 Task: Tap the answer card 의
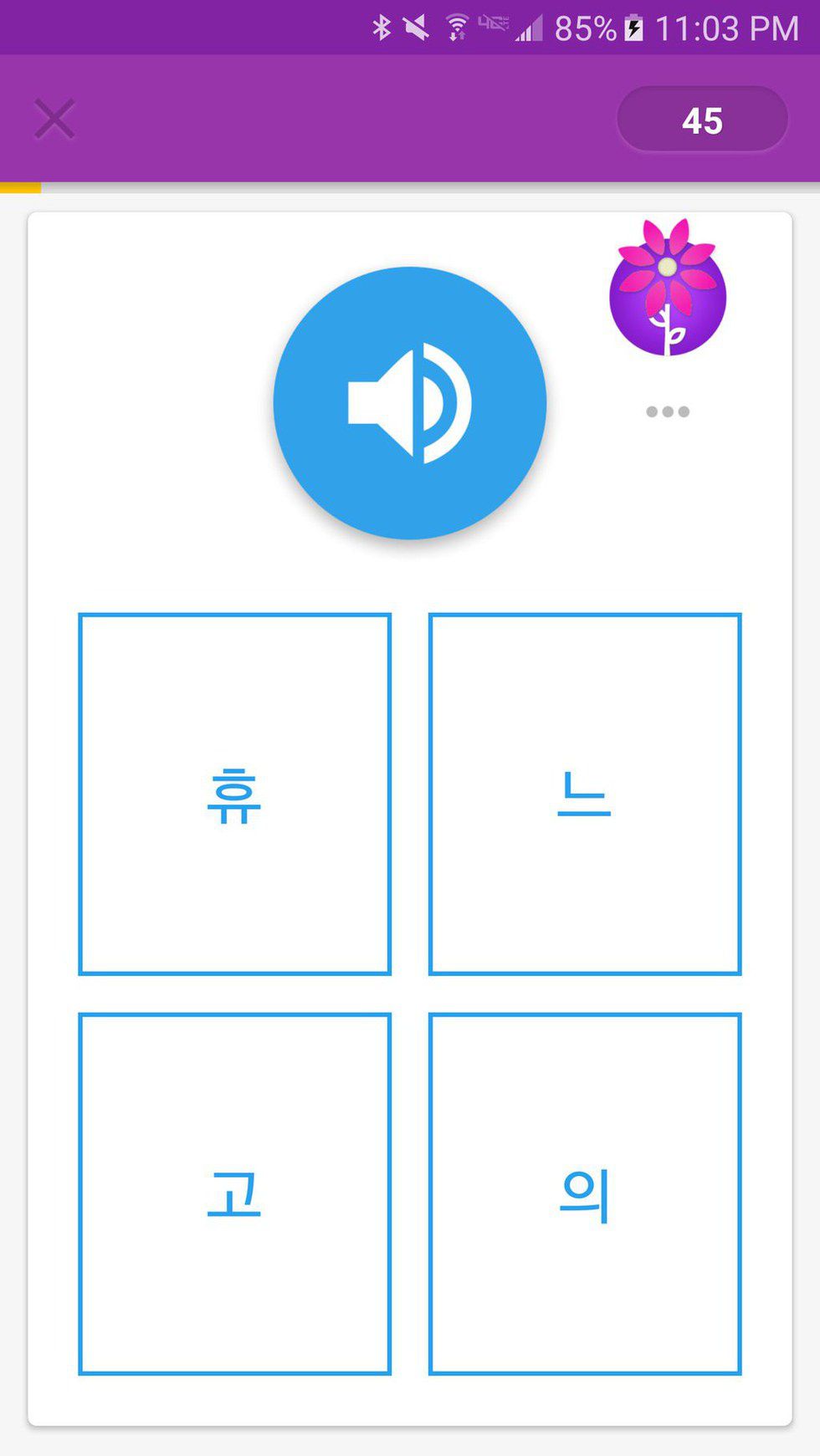(x=584, y=1193)
